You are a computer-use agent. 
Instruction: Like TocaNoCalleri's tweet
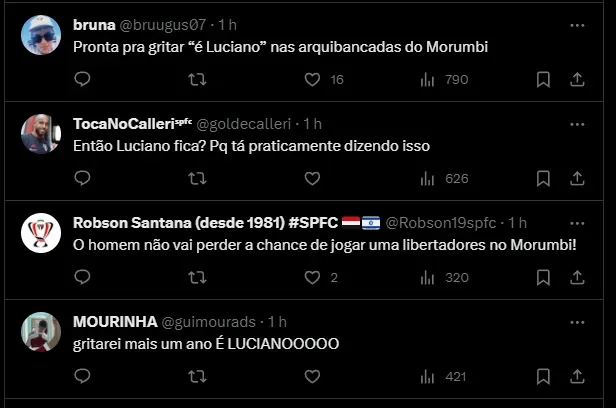click(x=312, y=178)
